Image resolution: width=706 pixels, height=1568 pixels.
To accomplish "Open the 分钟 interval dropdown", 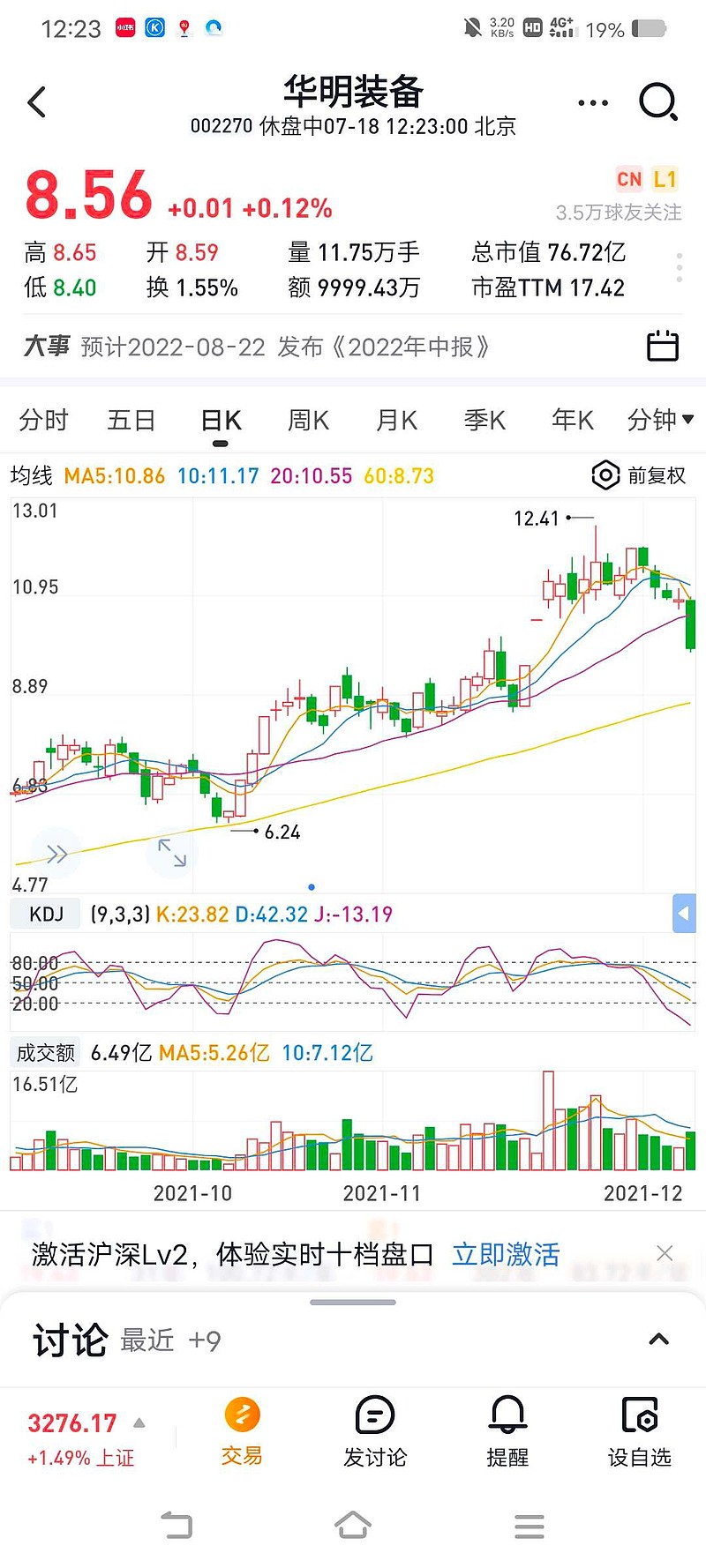I will tap(660, 421).
